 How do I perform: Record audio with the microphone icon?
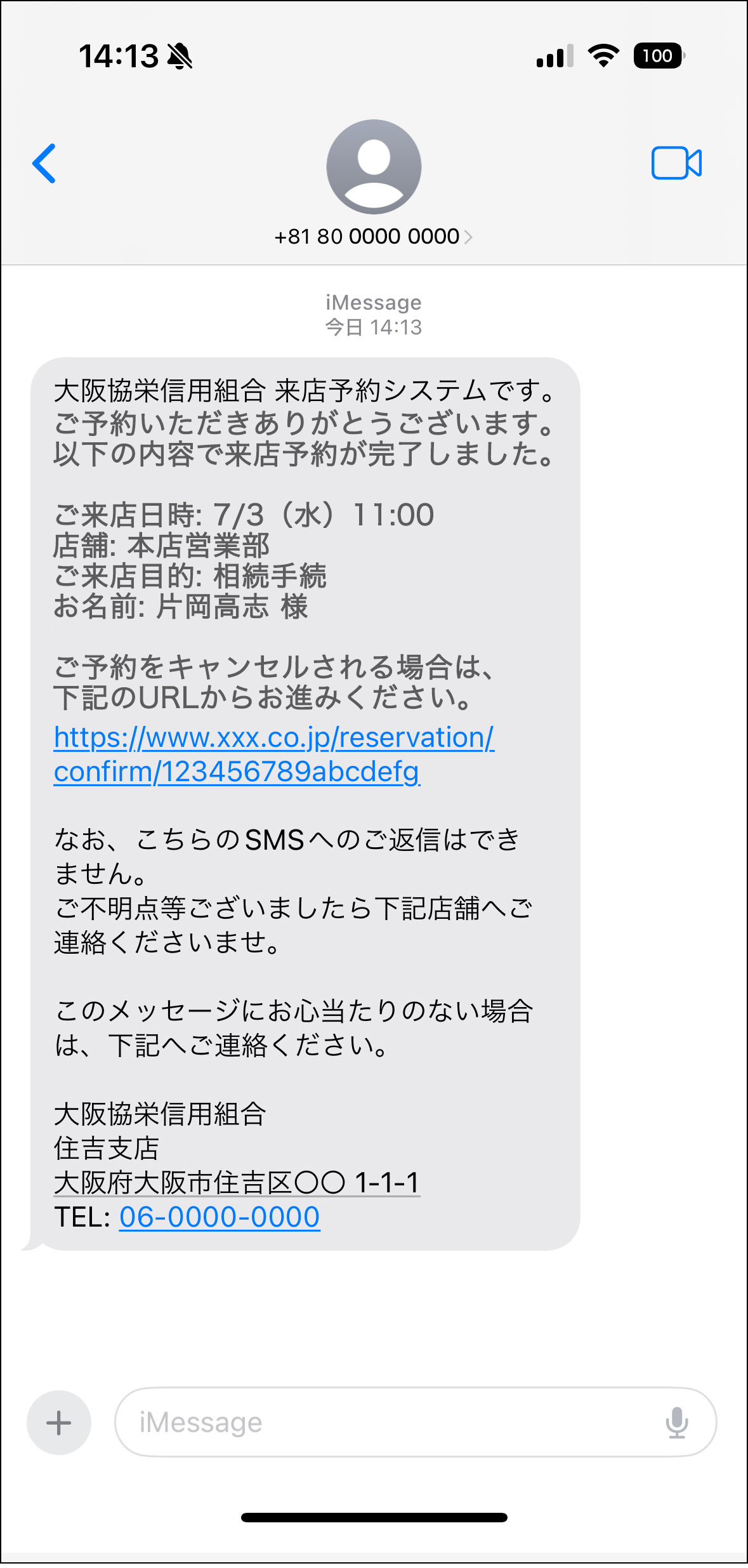[x=676, y=1423]
